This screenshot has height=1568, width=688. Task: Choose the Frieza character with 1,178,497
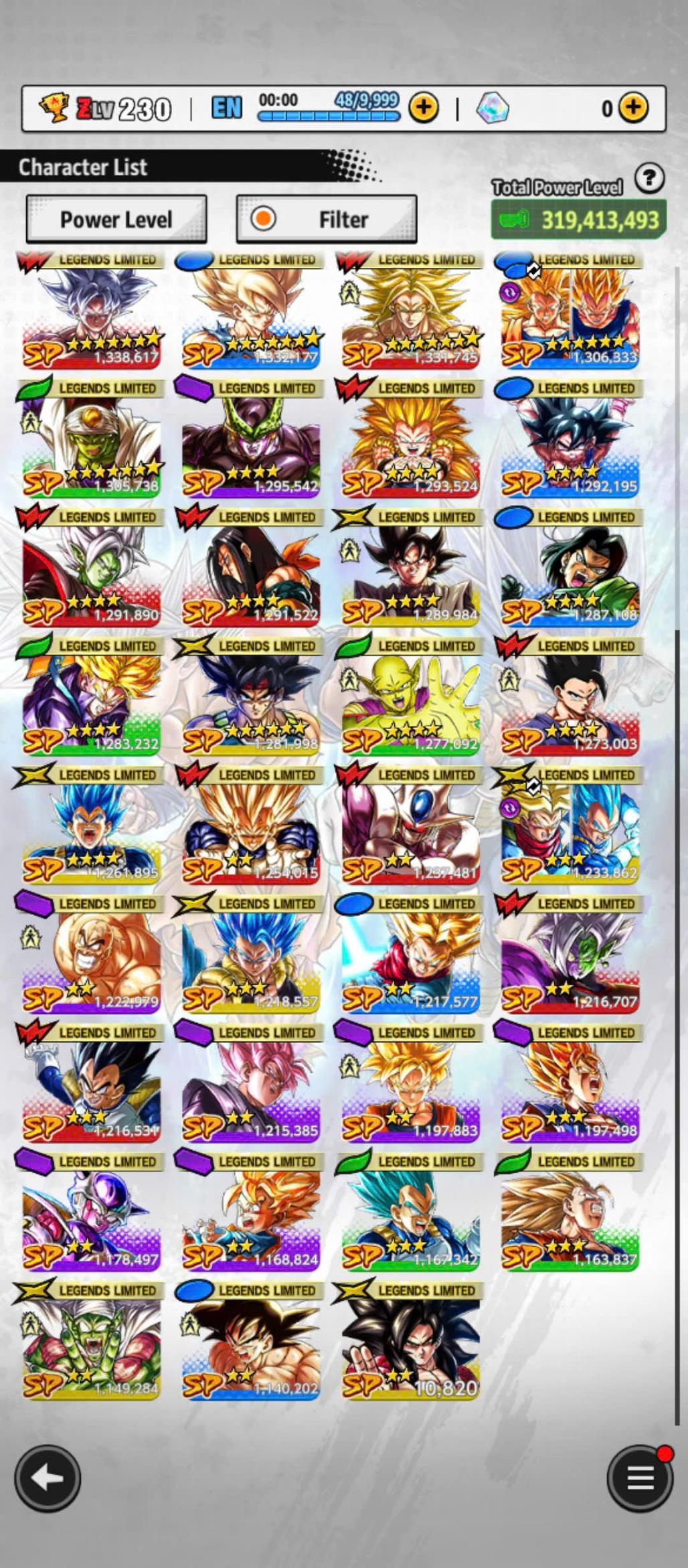(x=91, y=1219)
